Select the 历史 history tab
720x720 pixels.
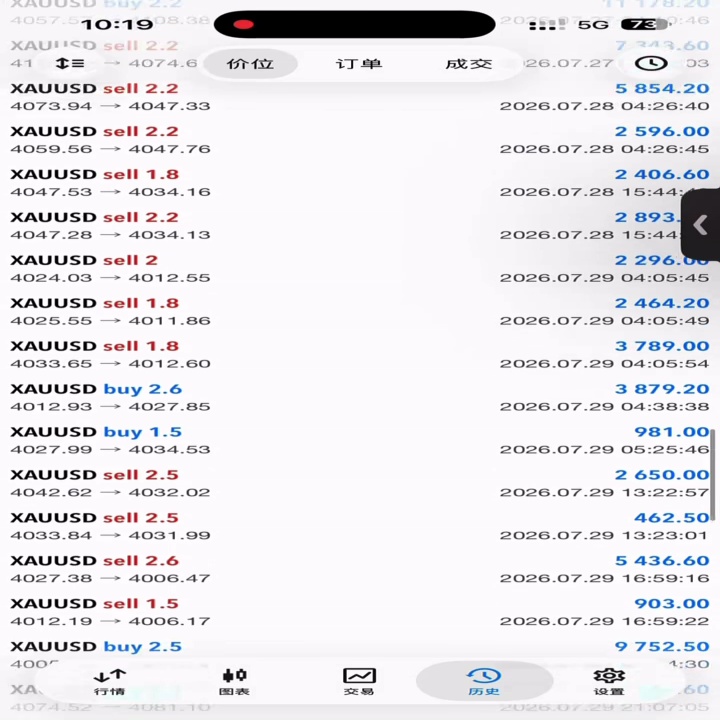point(484,682)
